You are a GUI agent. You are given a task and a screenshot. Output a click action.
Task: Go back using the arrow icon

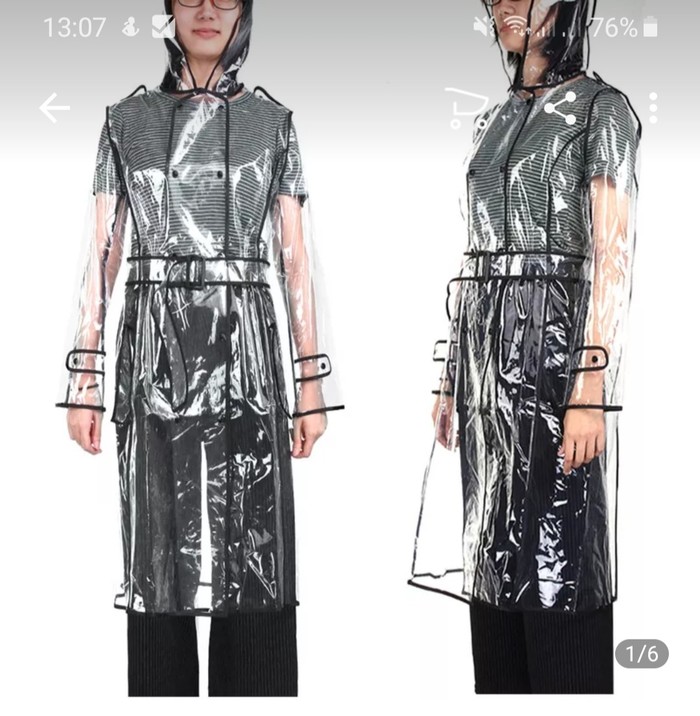[54, 108]
